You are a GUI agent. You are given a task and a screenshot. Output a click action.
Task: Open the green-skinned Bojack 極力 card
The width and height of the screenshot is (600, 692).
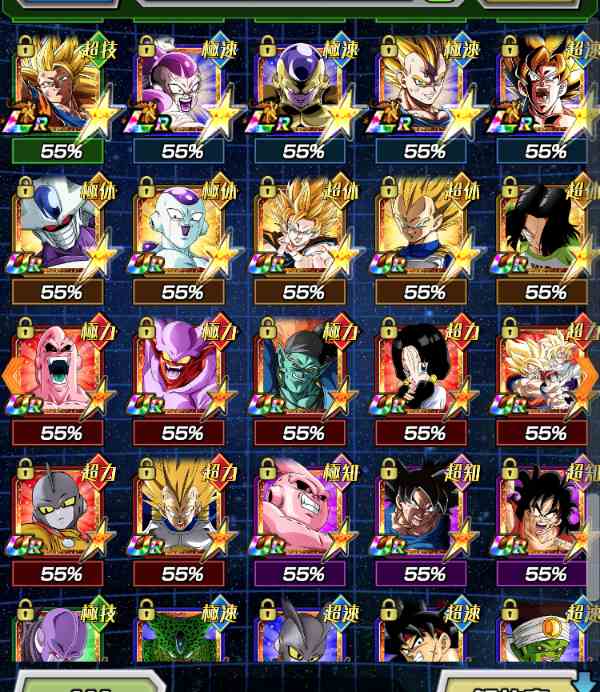pyautogui.click(x=302, y=374)
